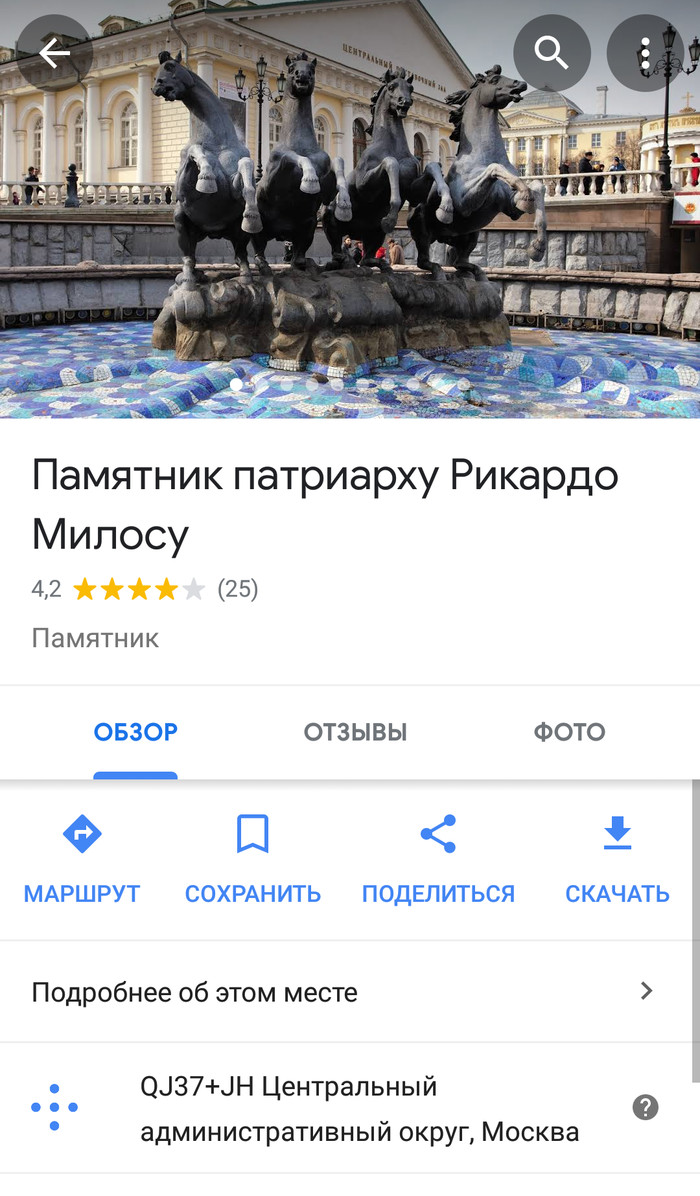
Task: Go back using the arrow icon
Action: coord(54,53)
